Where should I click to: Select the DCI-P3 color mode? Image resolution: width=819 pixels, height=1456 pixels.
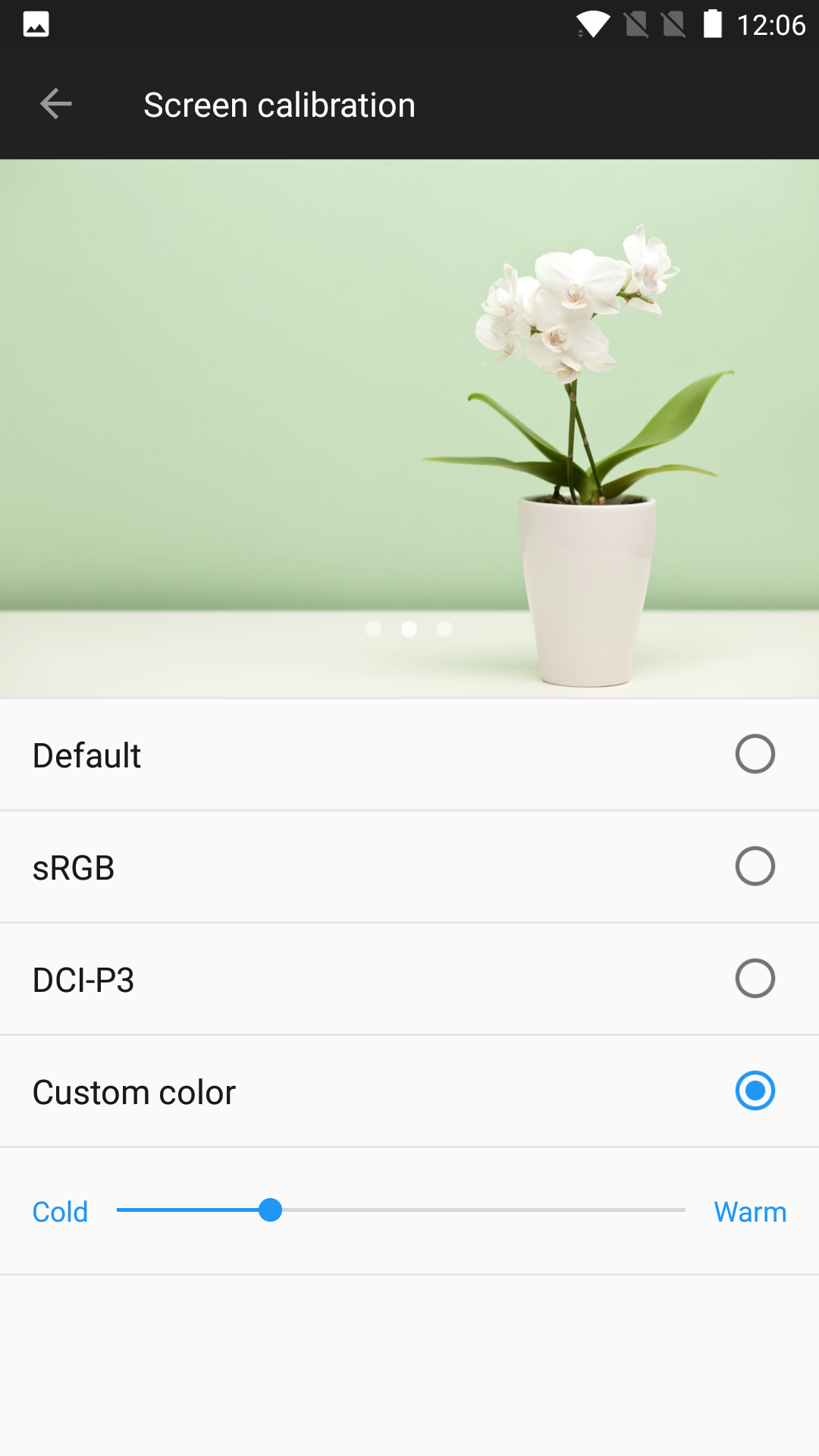click(x=409, y=979)
